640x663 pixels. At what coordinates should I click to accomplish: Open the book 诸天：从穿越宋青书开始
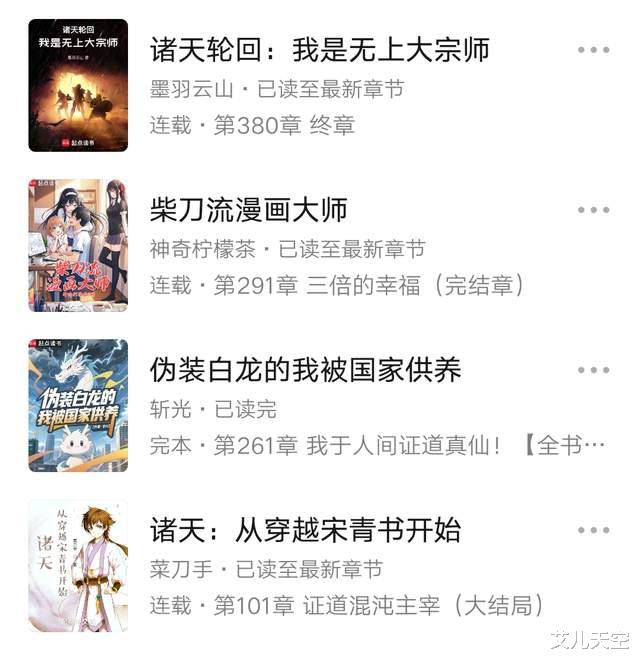click(x=305, y=530)
